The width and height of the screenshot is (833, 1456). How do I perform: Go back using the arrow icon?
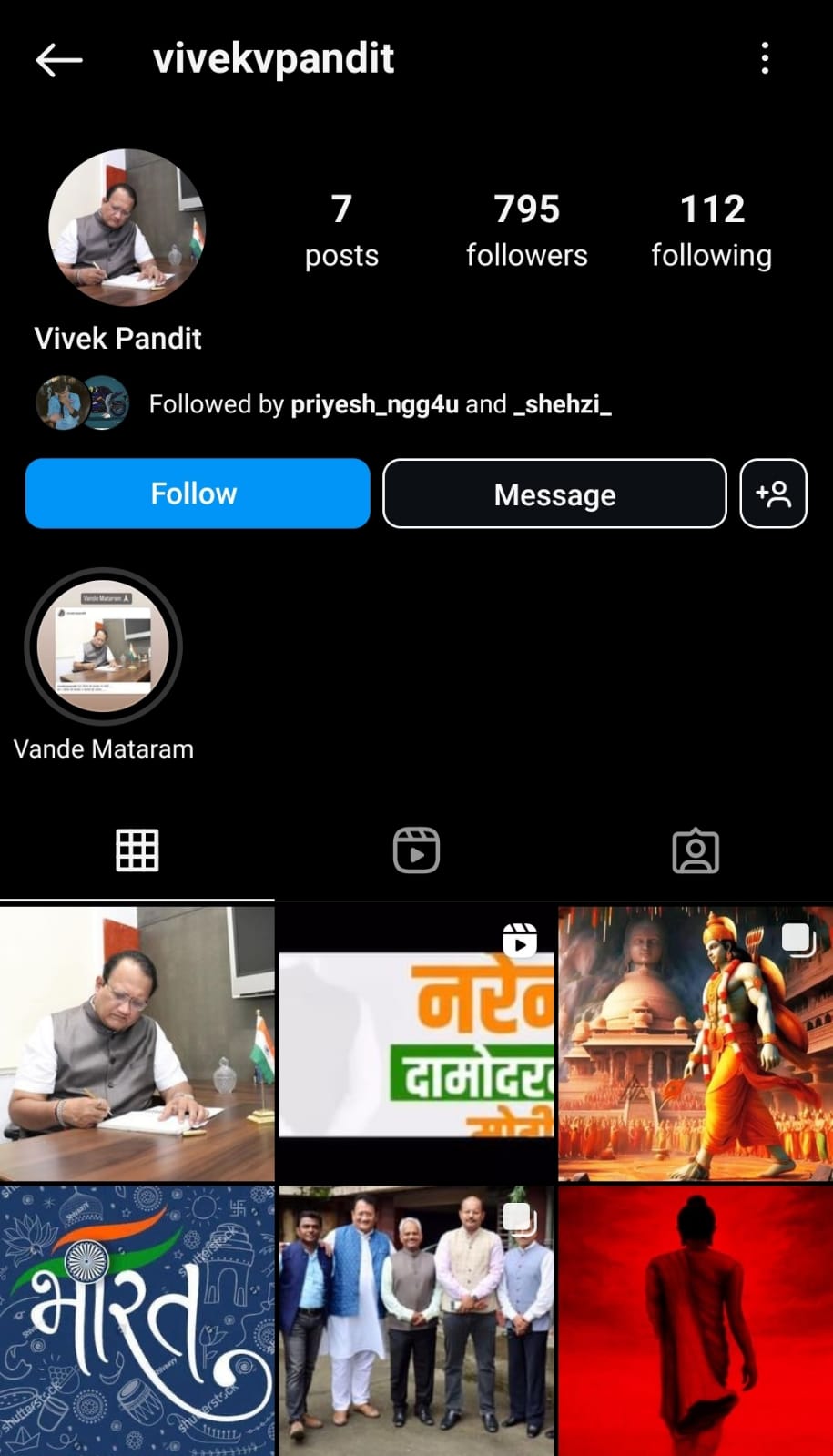[59, 60]
